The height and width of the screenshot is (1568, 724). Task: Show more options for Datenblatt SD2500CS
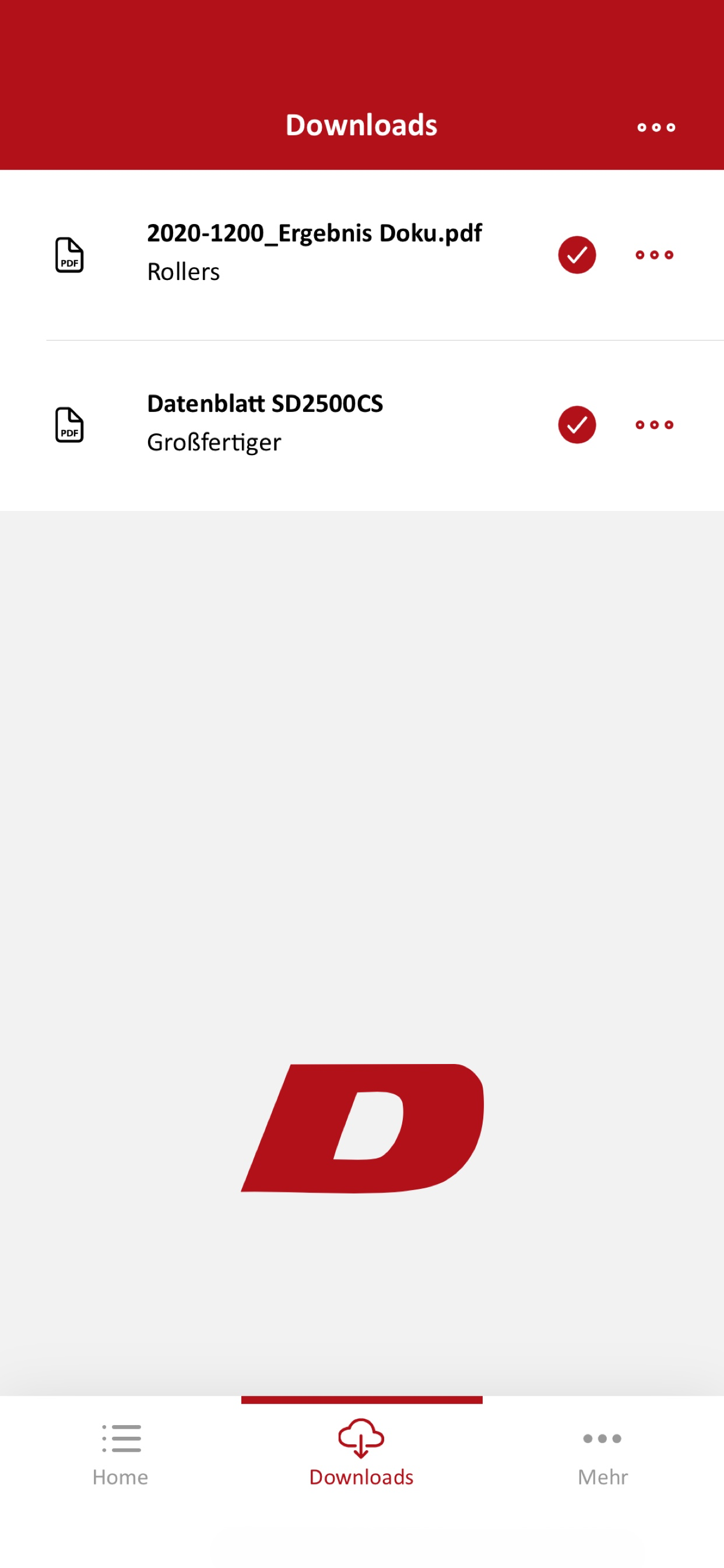[654, 425]
